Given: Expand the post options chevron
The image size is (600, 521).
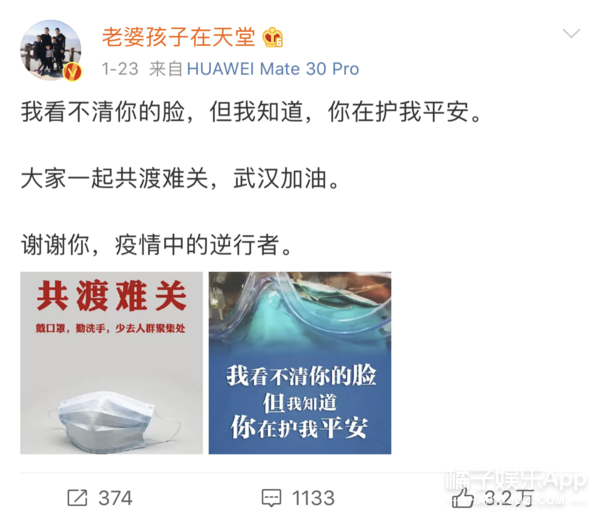Looking at the screenshot, I should pyautogui.click(x=571, y=34).
